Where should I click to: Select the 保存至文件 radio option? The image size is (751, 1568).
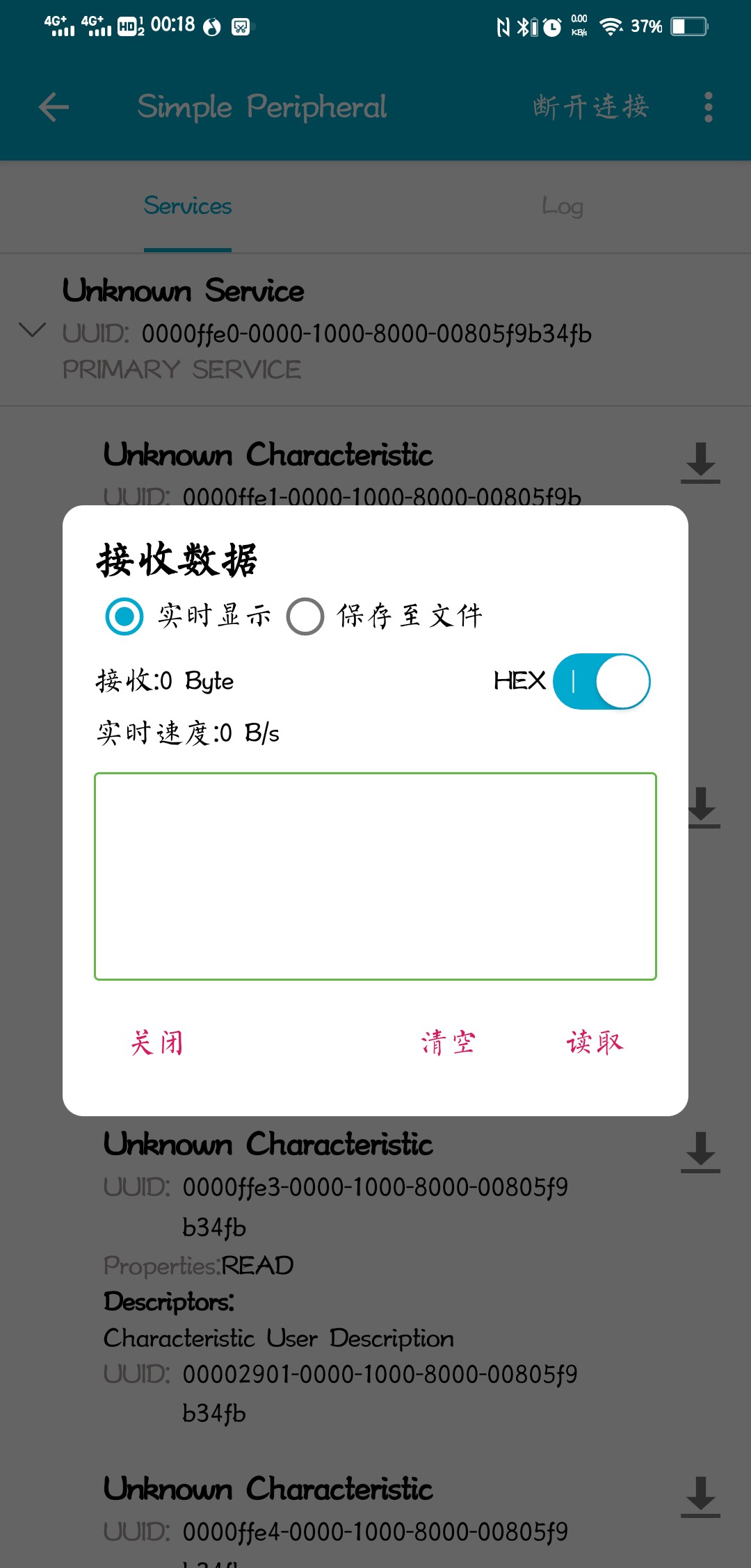coord(306,615)
